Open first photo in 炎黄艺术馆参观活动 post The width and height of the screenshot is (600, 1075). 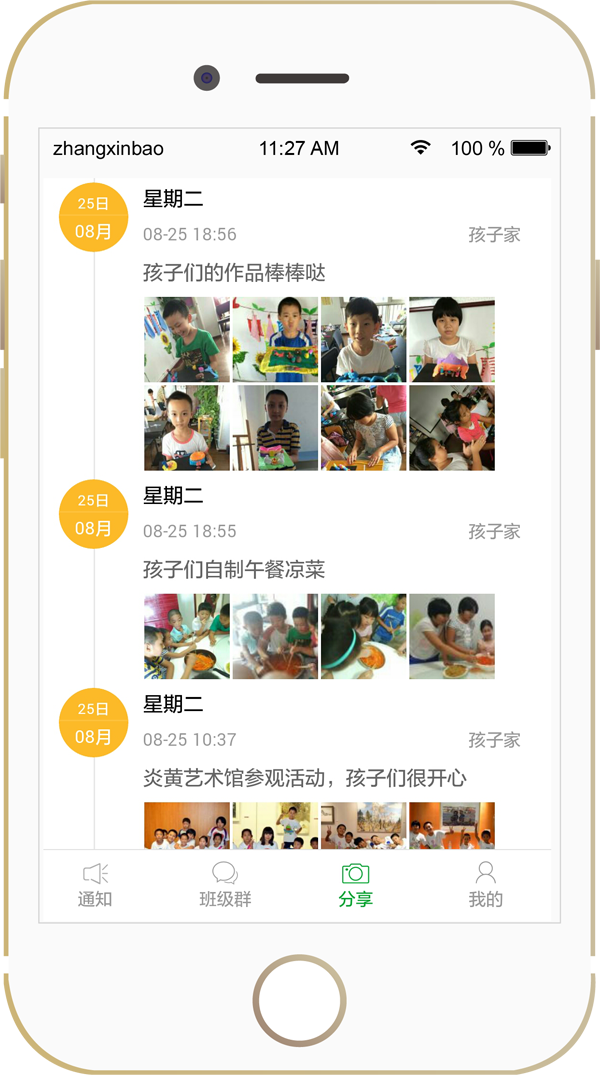click(x=187, y=826)
